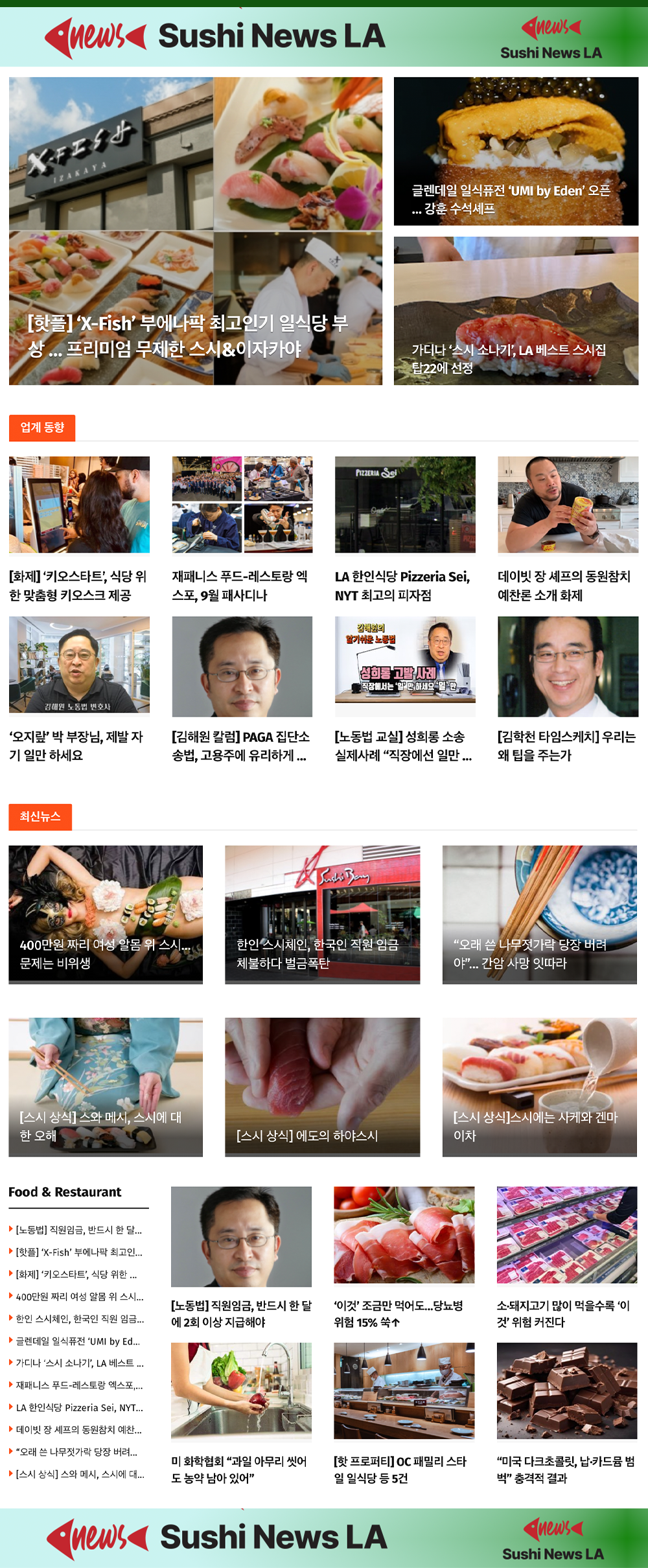Open the Pizzeria Sei NYT best pizzeria article
Screen dimensions: 648x1568
click(402, 585)
